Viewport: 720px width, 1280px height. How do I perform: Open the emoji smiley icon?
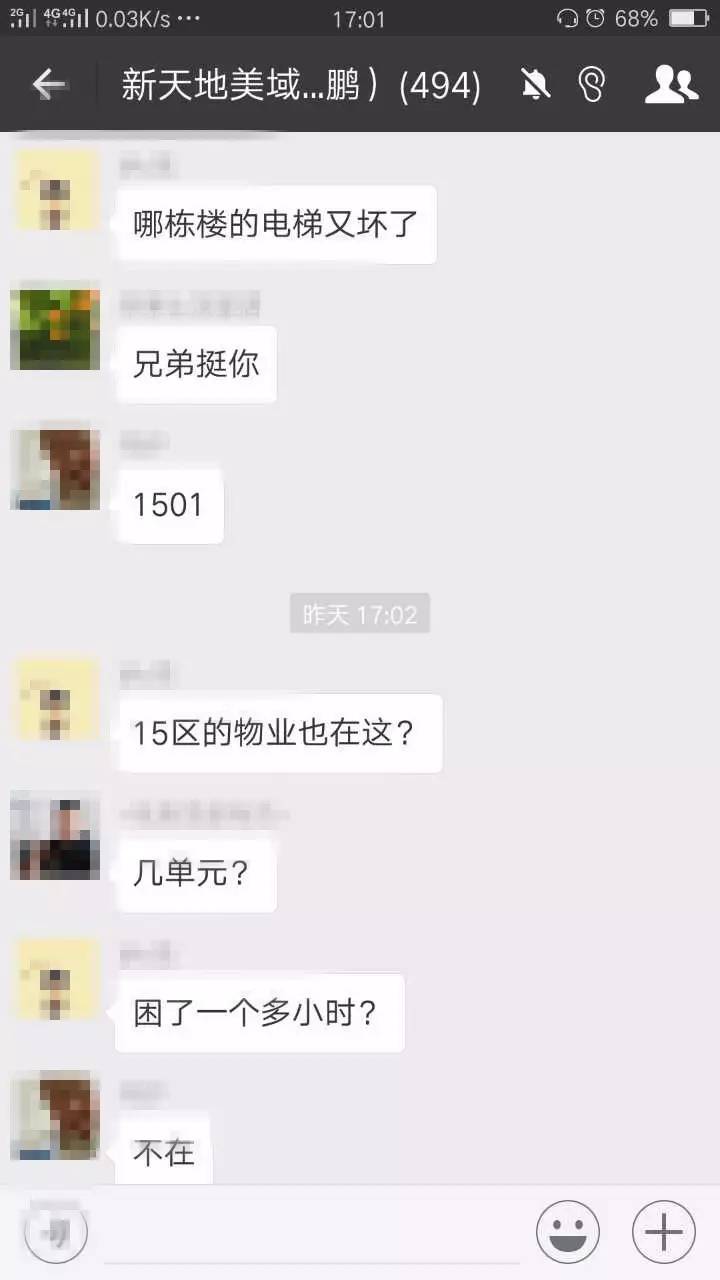[567, 1232]
